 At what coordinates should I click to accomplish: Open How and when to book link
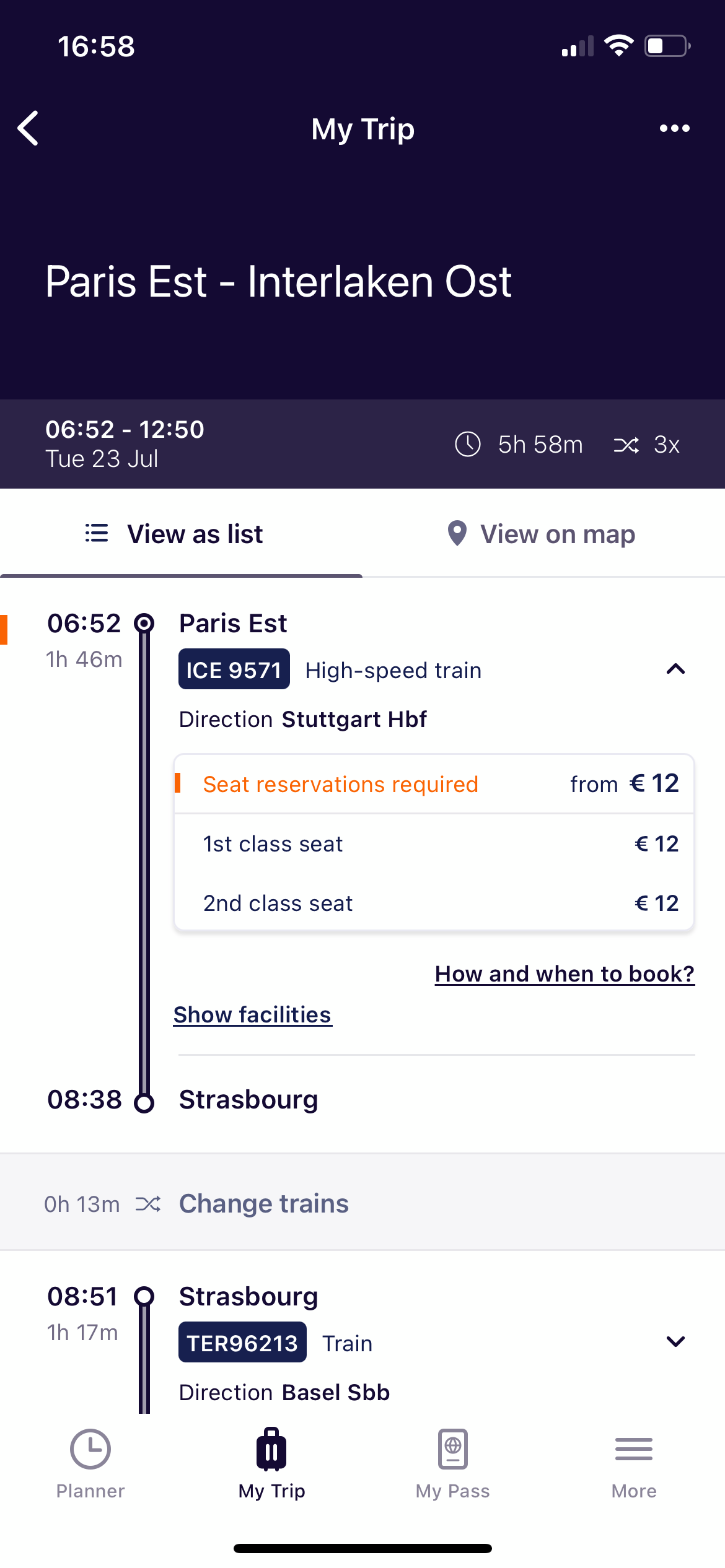coord(565,974)
